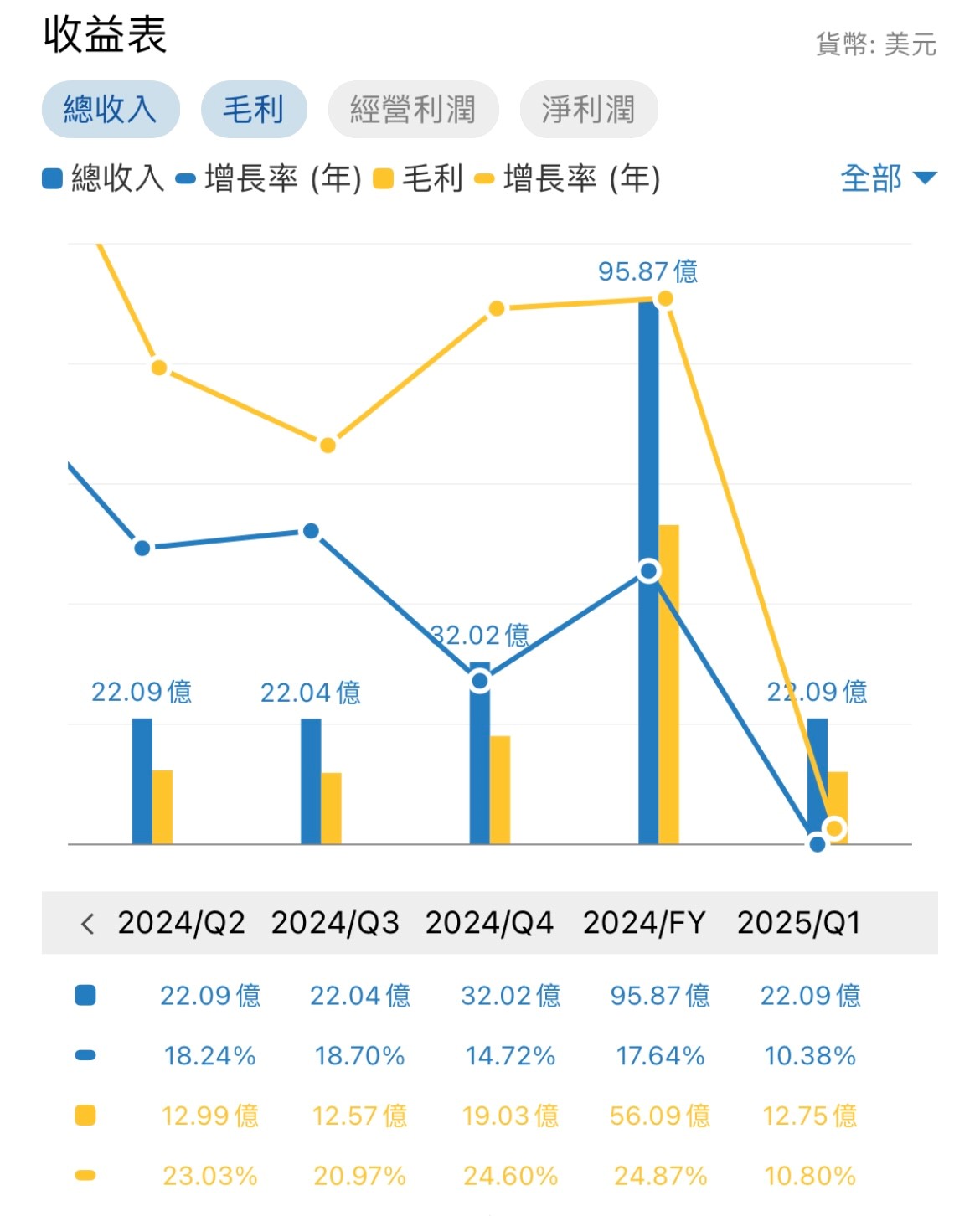Toggle the 總收入 chip

pos(111,110)
